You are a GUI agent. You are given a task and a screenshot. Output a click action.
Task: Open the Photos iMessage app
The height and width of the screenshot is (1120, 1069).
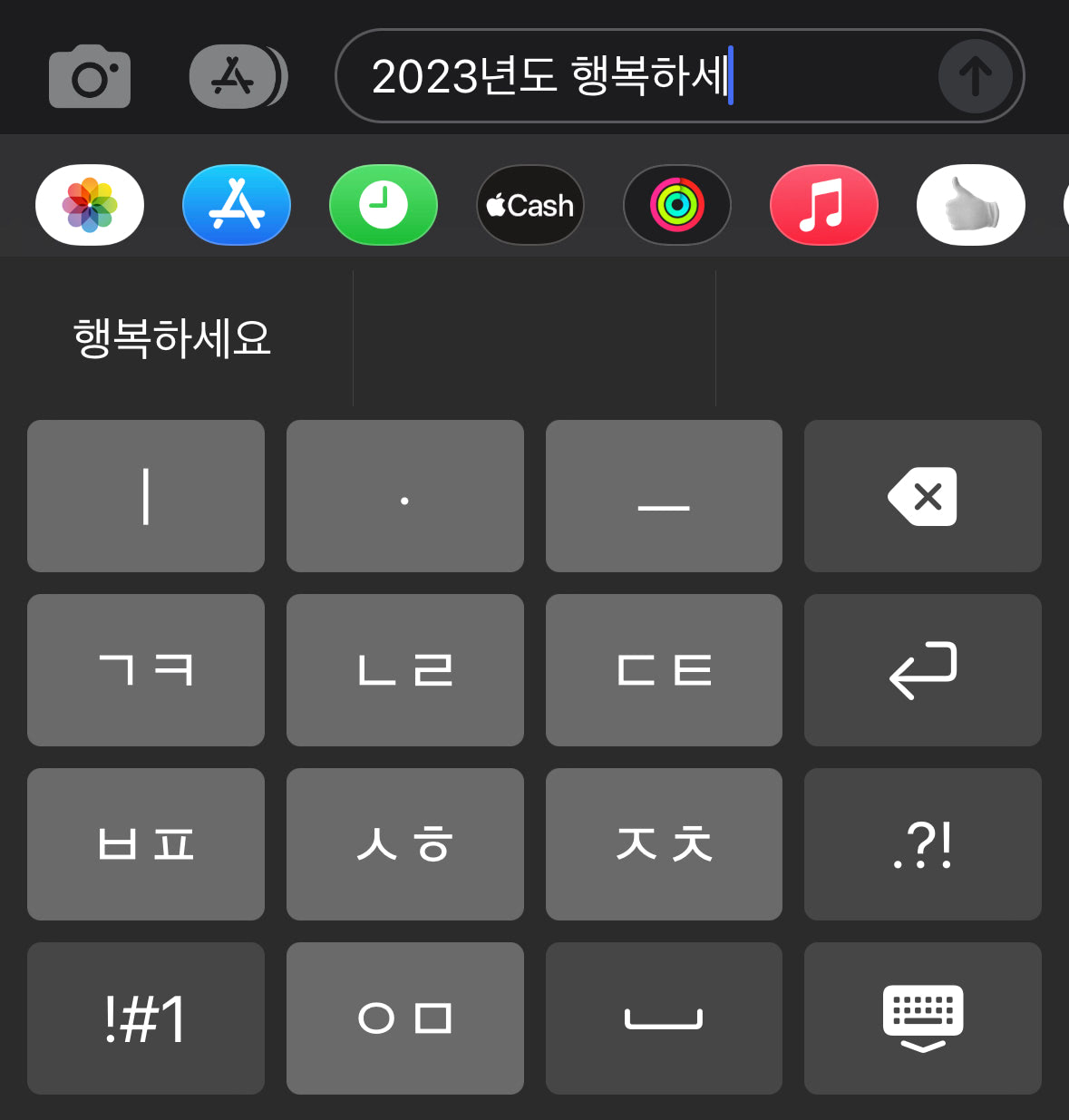[90, 205]
